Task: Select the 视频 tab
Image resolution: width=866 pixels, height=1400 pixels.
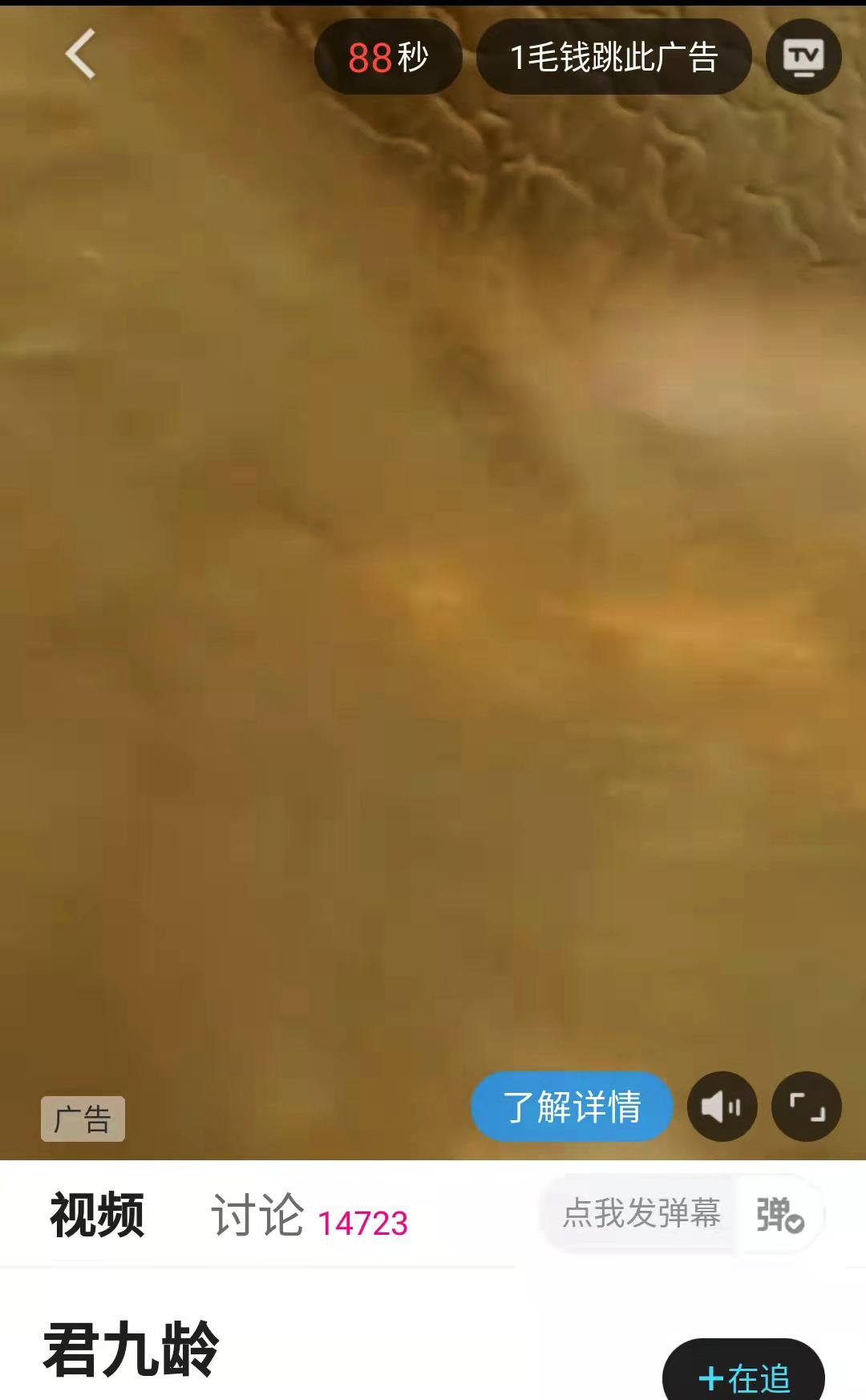Action: click(x=97, y=1215)
